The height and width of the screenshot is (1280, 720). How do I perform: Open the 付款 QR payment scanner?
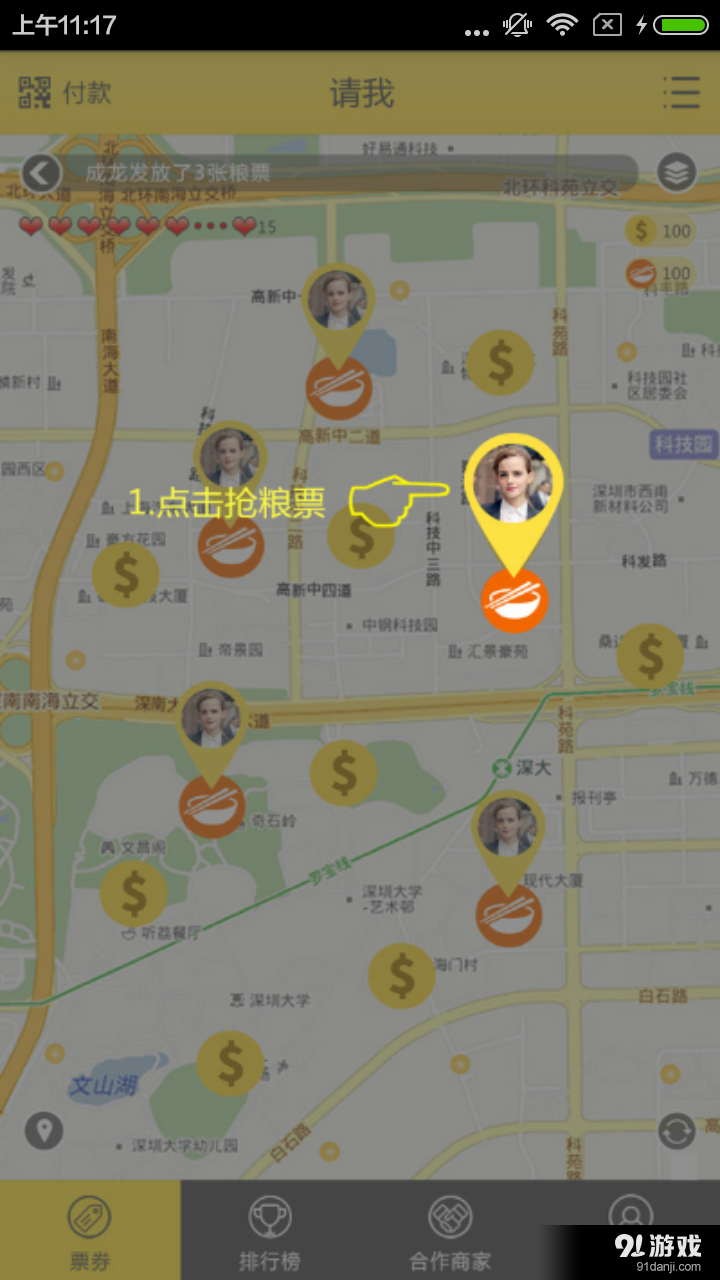tap(62, 91)
